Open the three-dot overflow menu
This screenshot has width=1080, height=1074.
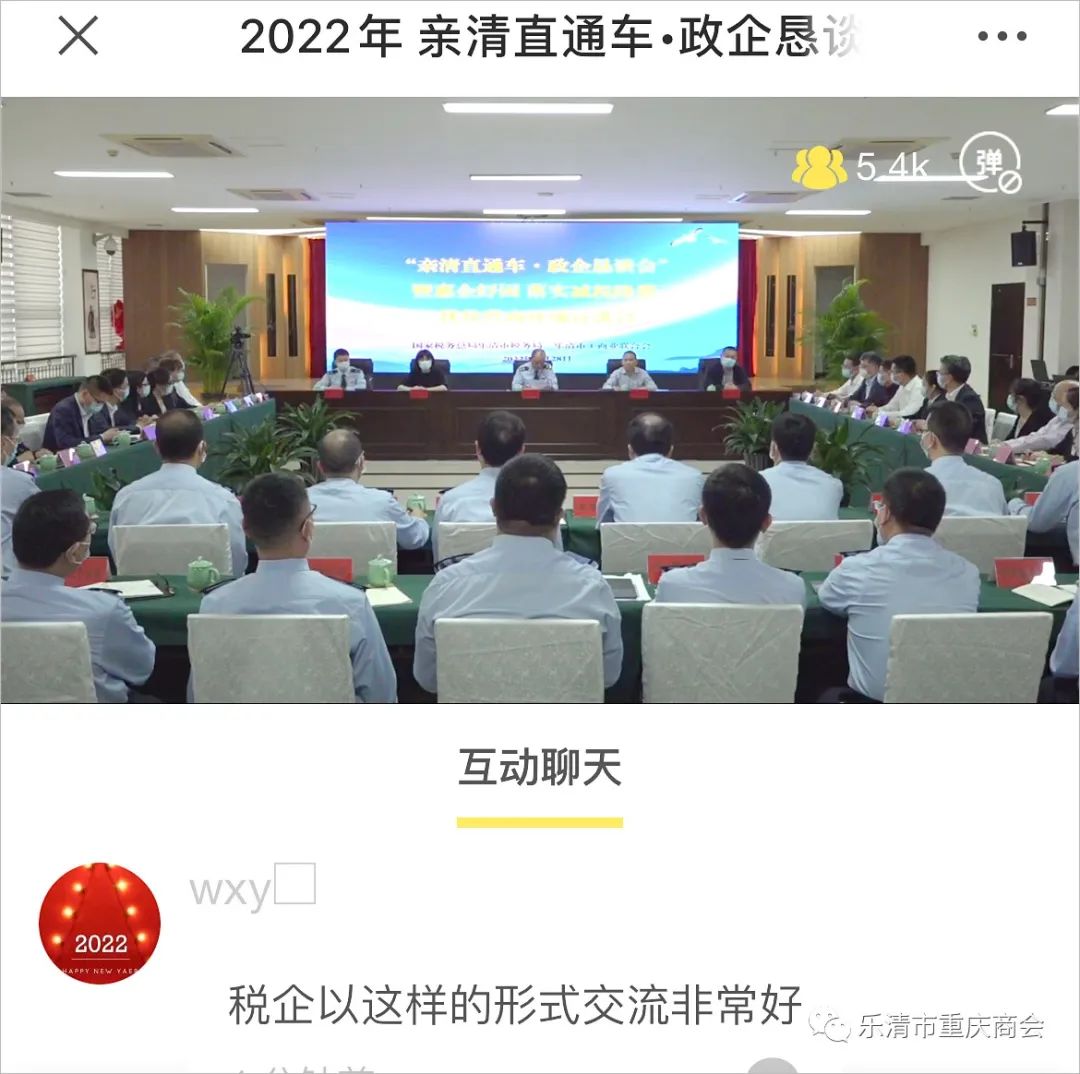tap(1001, 37)
